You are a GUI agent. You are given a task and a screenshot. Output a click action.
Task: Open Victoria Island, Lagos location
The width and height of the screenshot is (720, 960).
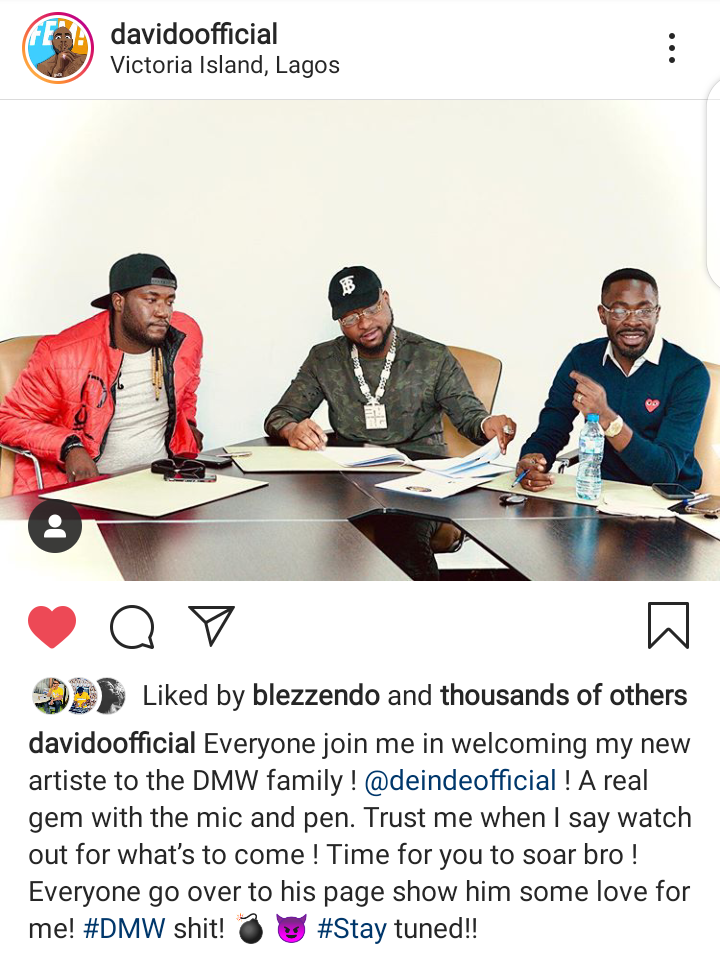click(x=225, y=66)
